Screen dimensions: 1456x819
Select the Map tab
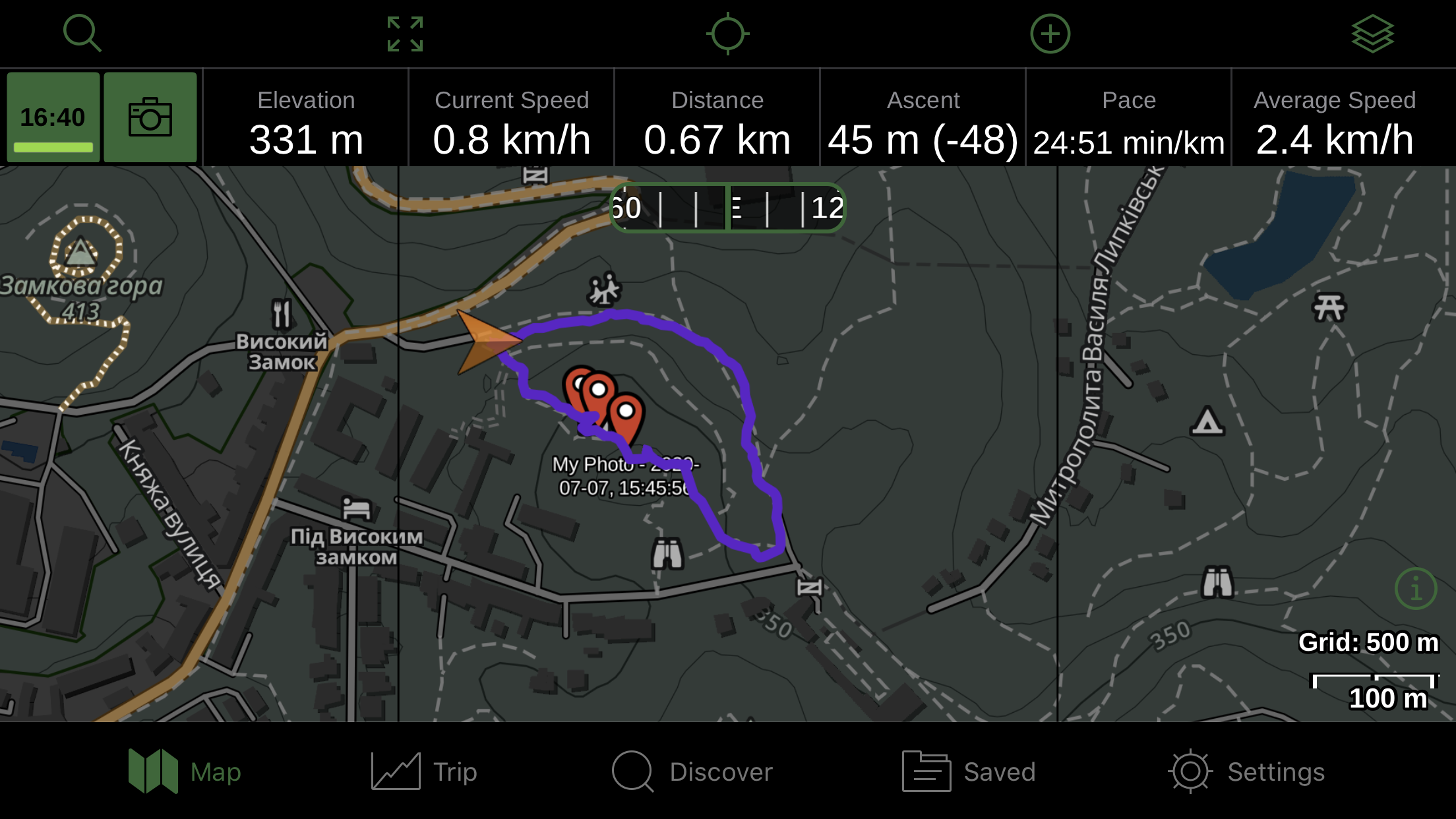click(185, 772)
